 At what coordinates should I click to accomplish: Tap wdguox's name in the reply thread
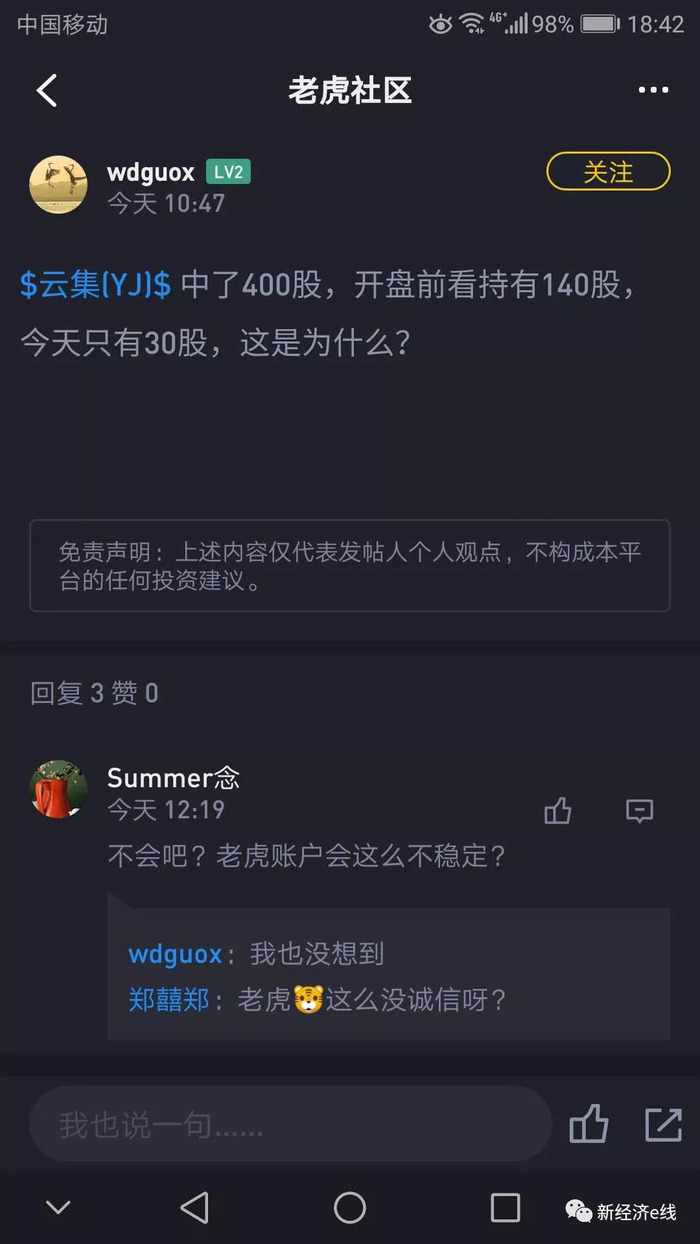[x=175, y=954]
